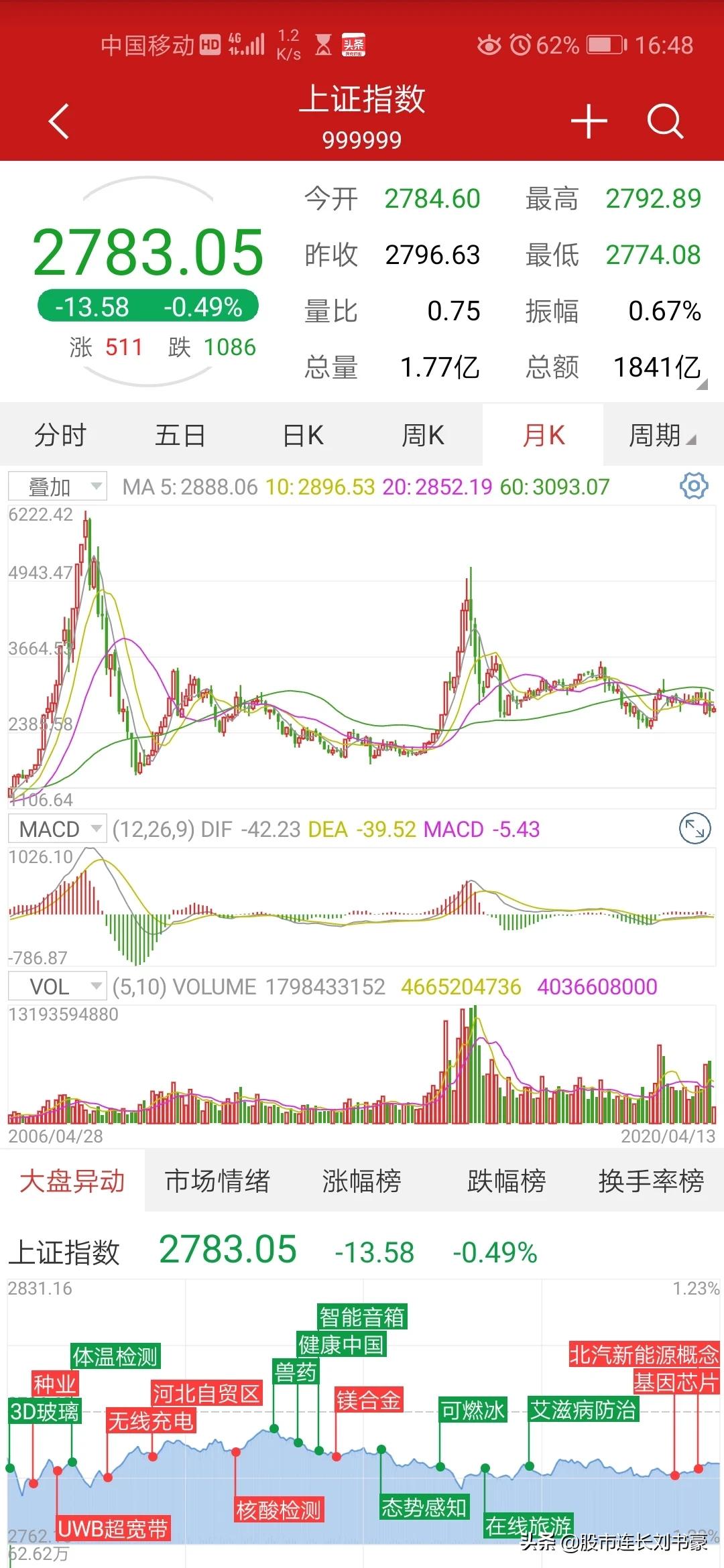Switch to the 五日 chart tab
Screen dimensions: 724x1568
(180, 436)
